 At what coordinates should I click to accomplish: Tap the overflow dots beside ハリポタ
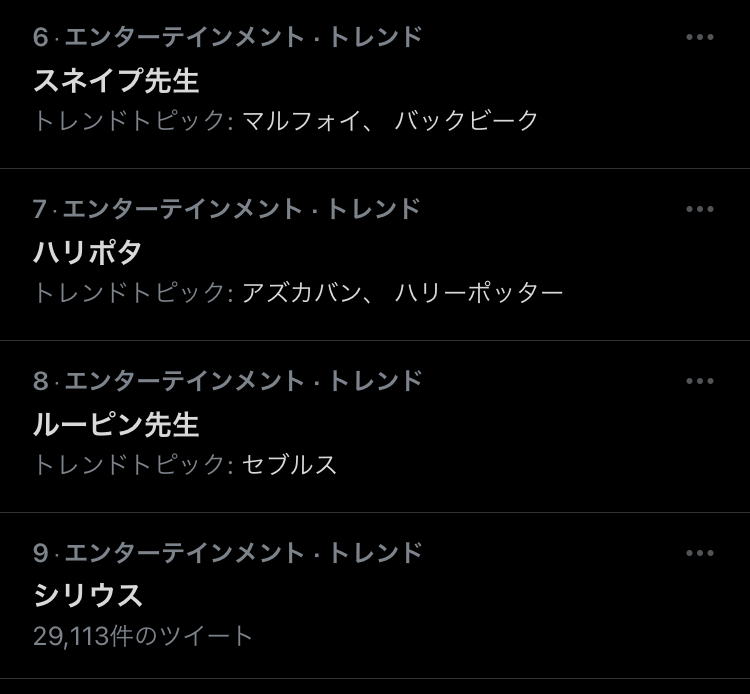click(700, 210)
